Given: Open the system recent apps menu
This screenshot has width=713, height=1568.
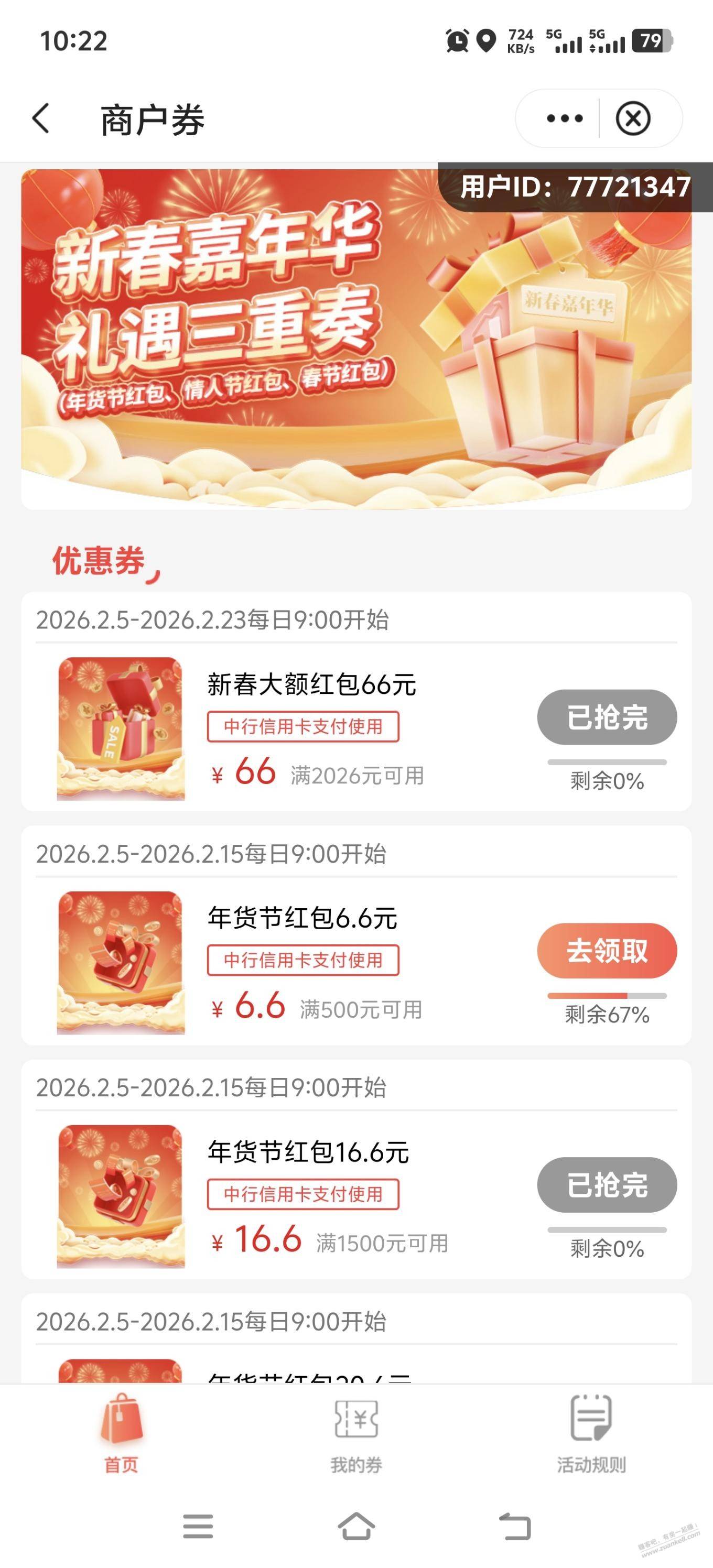Looking at the screenshot, I should point(198,1527).
